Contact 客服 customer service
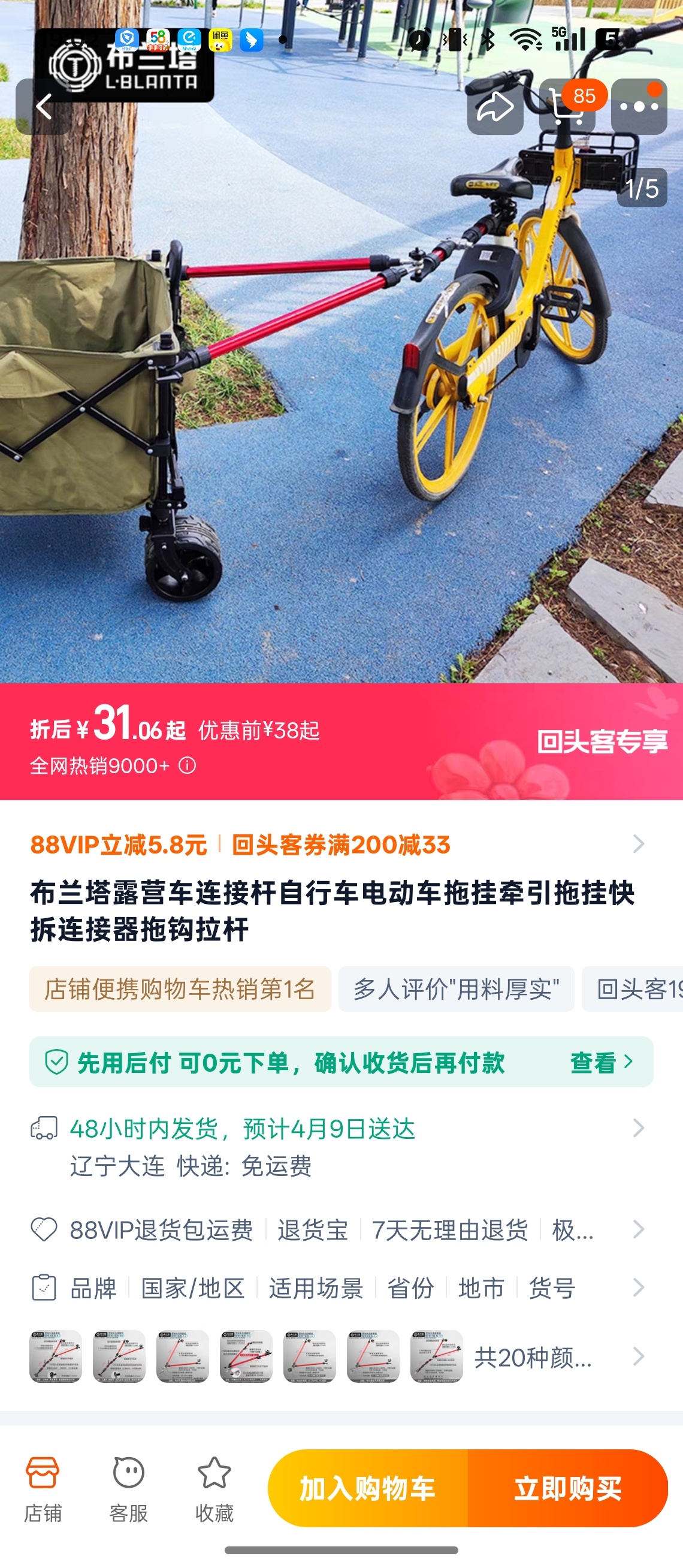Screen dimensions: 683x1568 (x=128, y=1488)
